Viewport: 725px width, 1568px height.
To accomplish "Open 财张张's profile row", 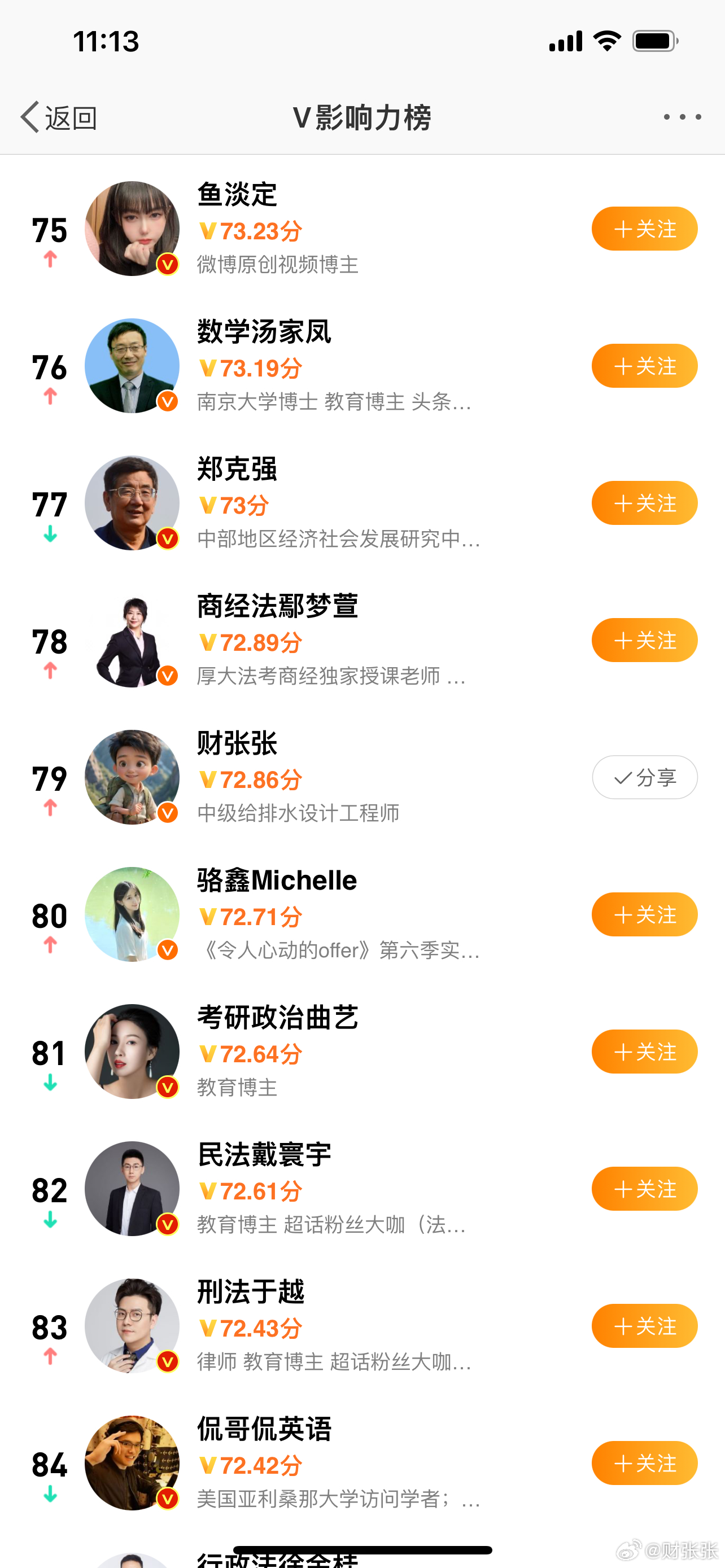I will coord(237,744).
